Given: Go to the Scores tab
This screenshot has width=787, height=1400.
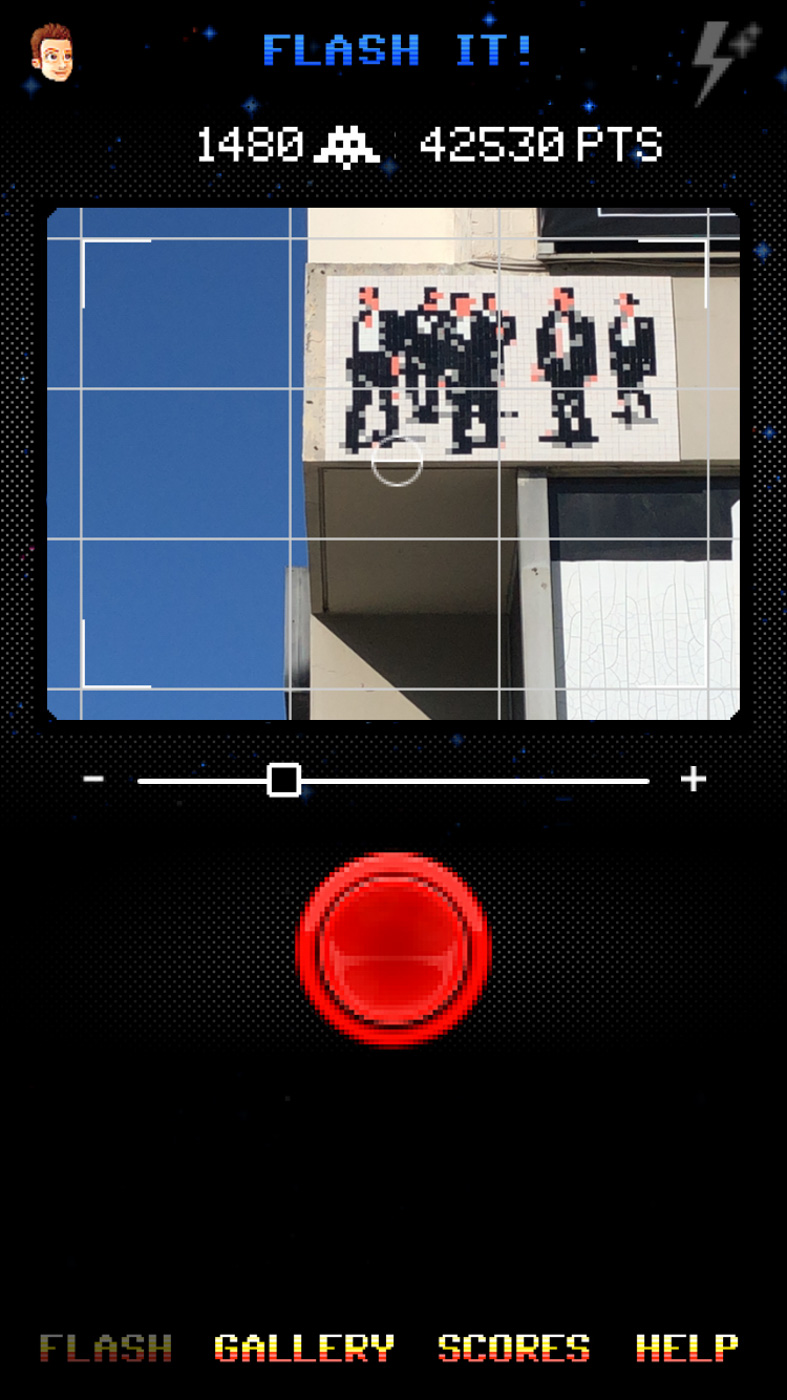Looking at the screenshot, I should coord(514,1348).
